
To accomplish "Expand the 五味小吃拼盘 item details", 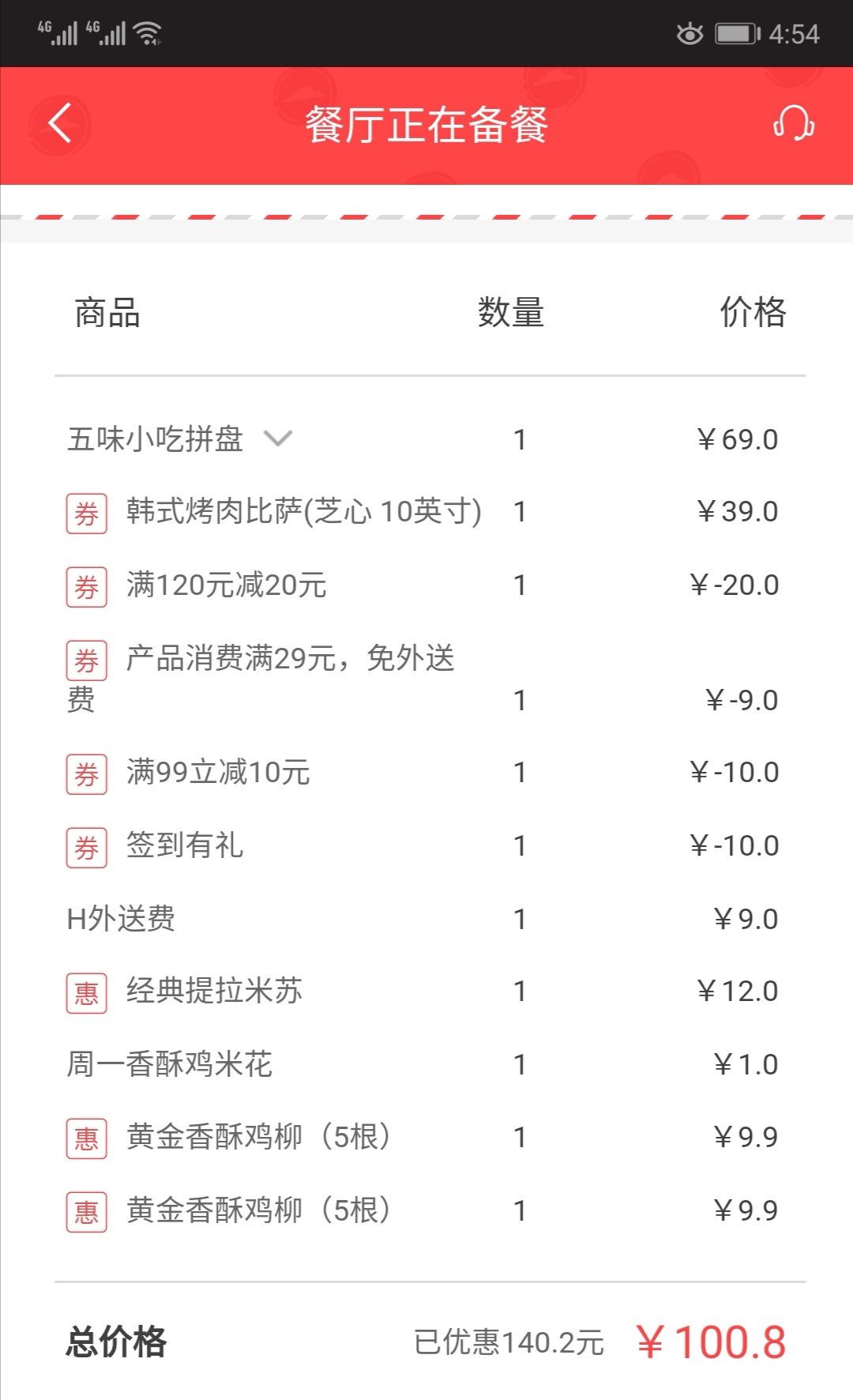I will pyautogui.click(x=278, y=438).
